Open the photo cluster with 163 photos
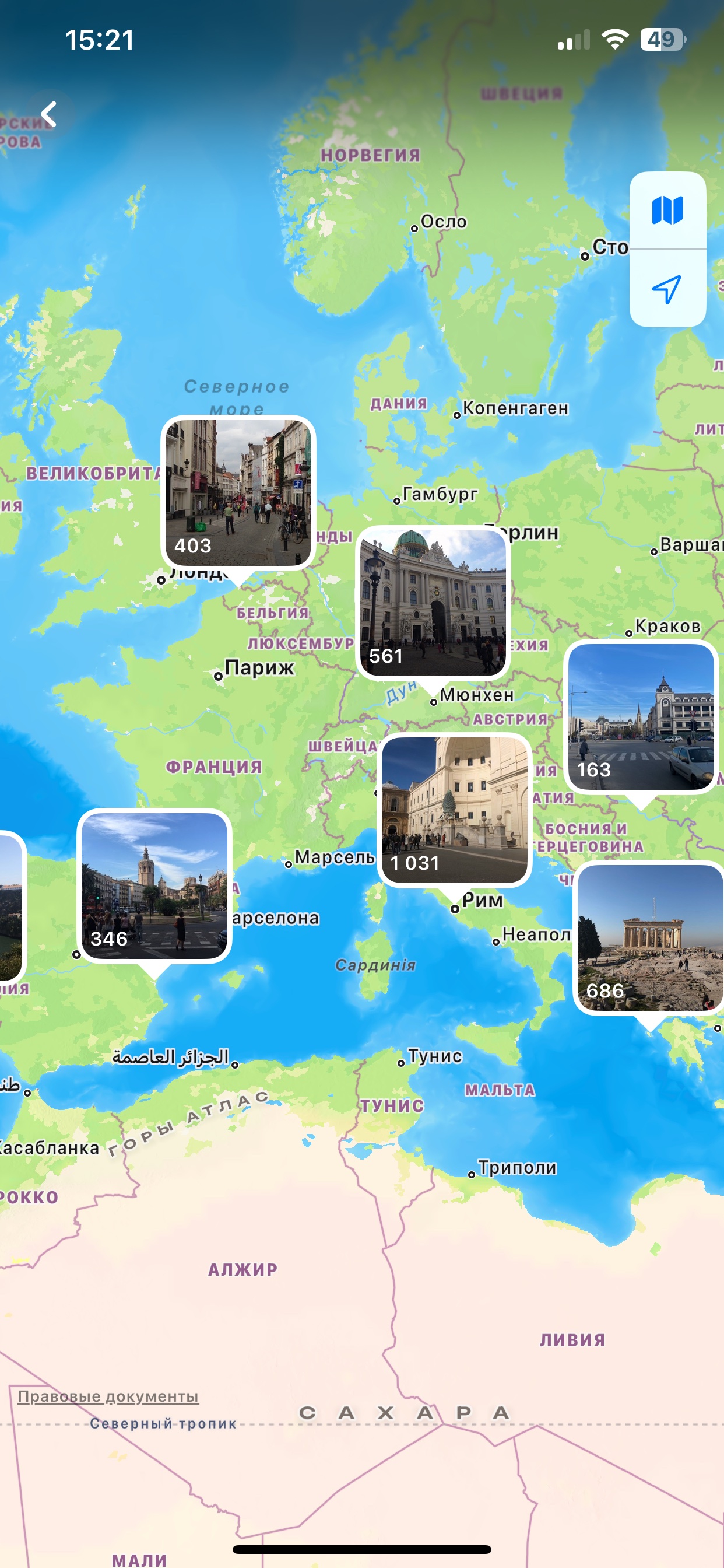Viewport: 724px width, 1568px height. click(641, 716)
